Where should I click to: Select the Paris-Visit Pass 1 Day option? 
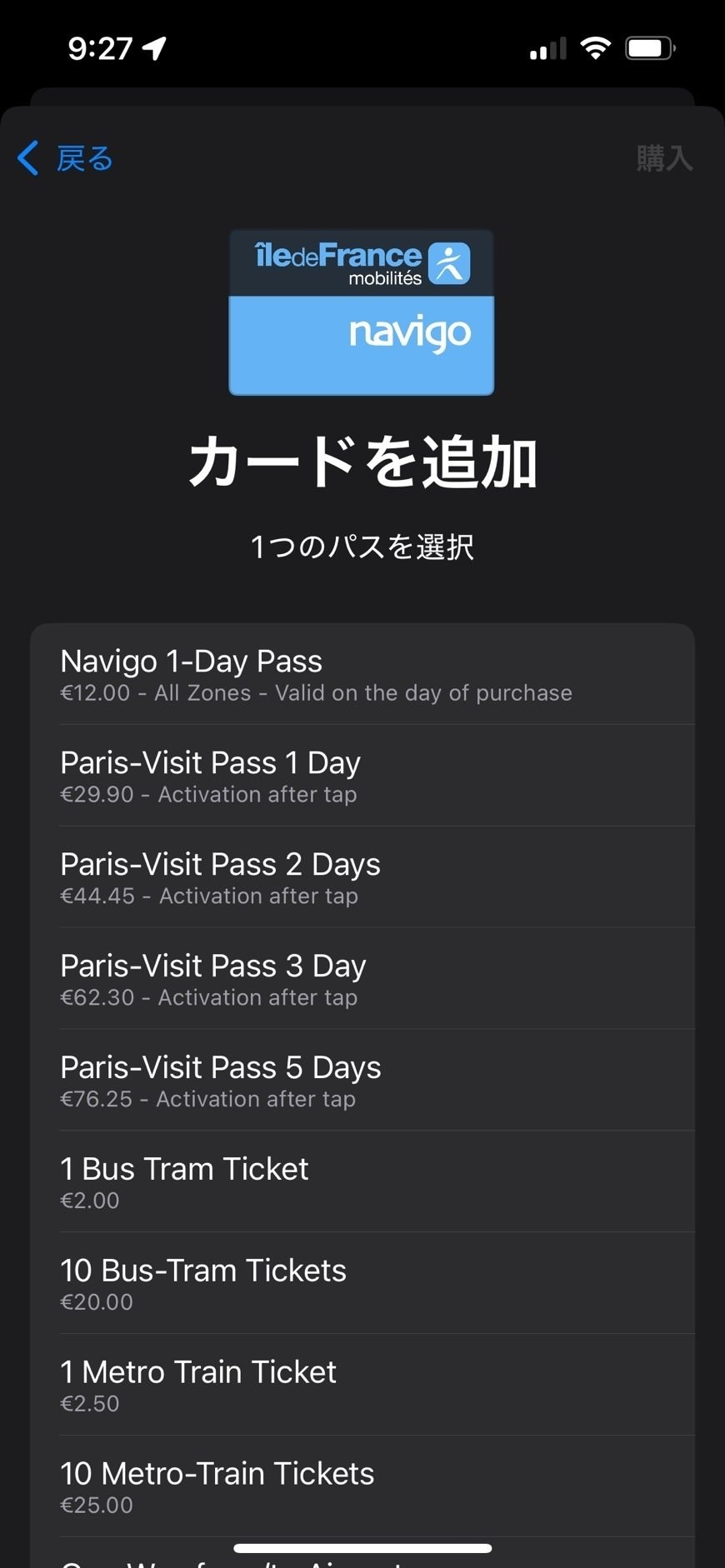point(362,775)
